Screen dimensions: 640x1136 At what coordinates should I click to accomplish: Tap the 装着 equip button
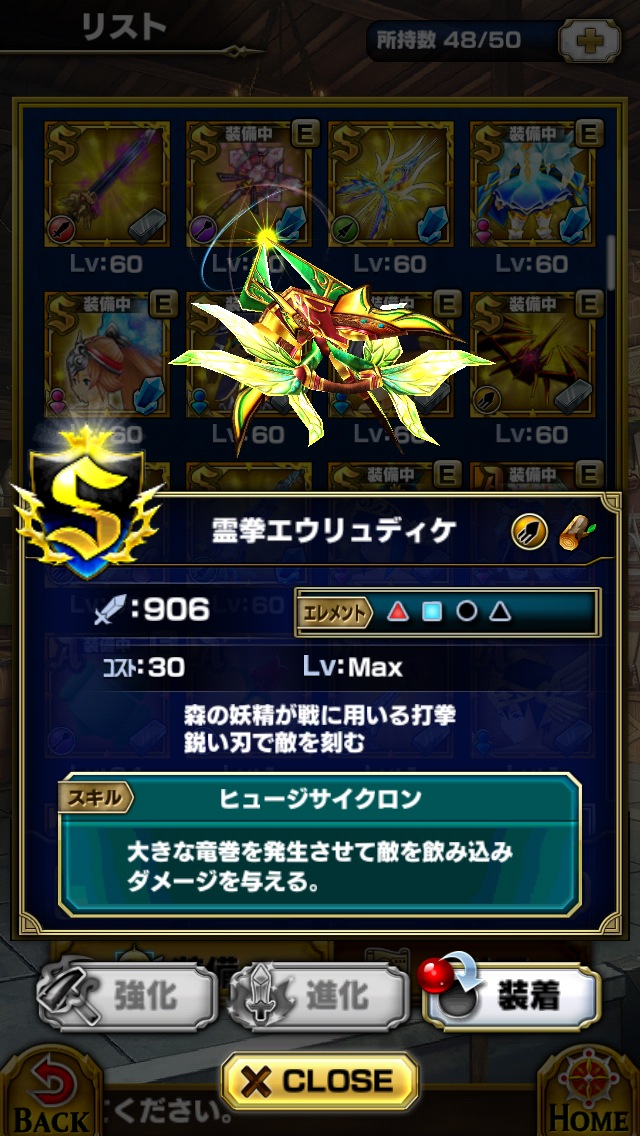tap(512, 996)
